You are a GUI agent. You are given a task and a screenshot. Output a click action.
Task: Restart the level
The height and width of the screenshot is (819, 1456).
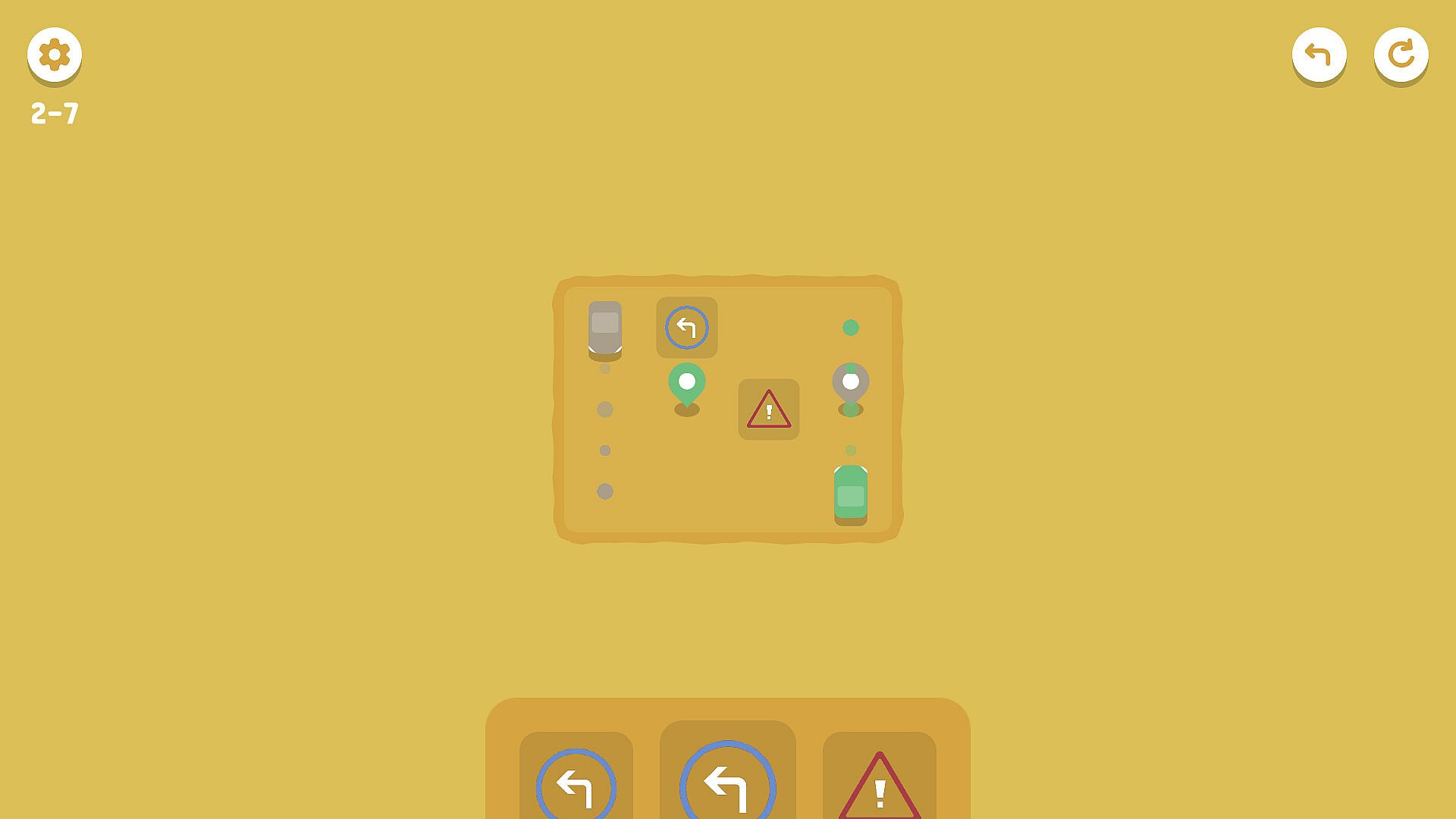[x=1401, y=55]
